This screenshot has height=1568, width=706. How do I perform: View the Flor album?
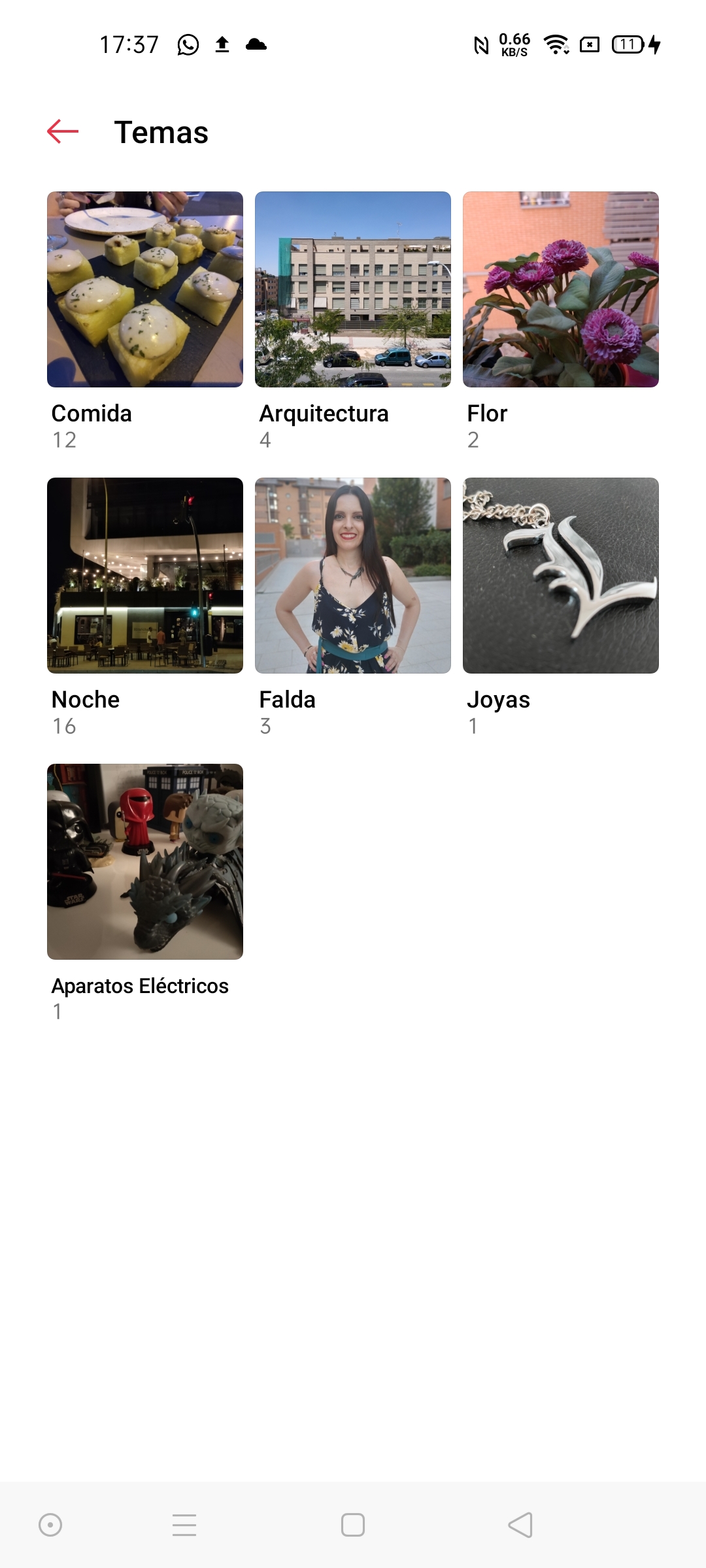561,289
